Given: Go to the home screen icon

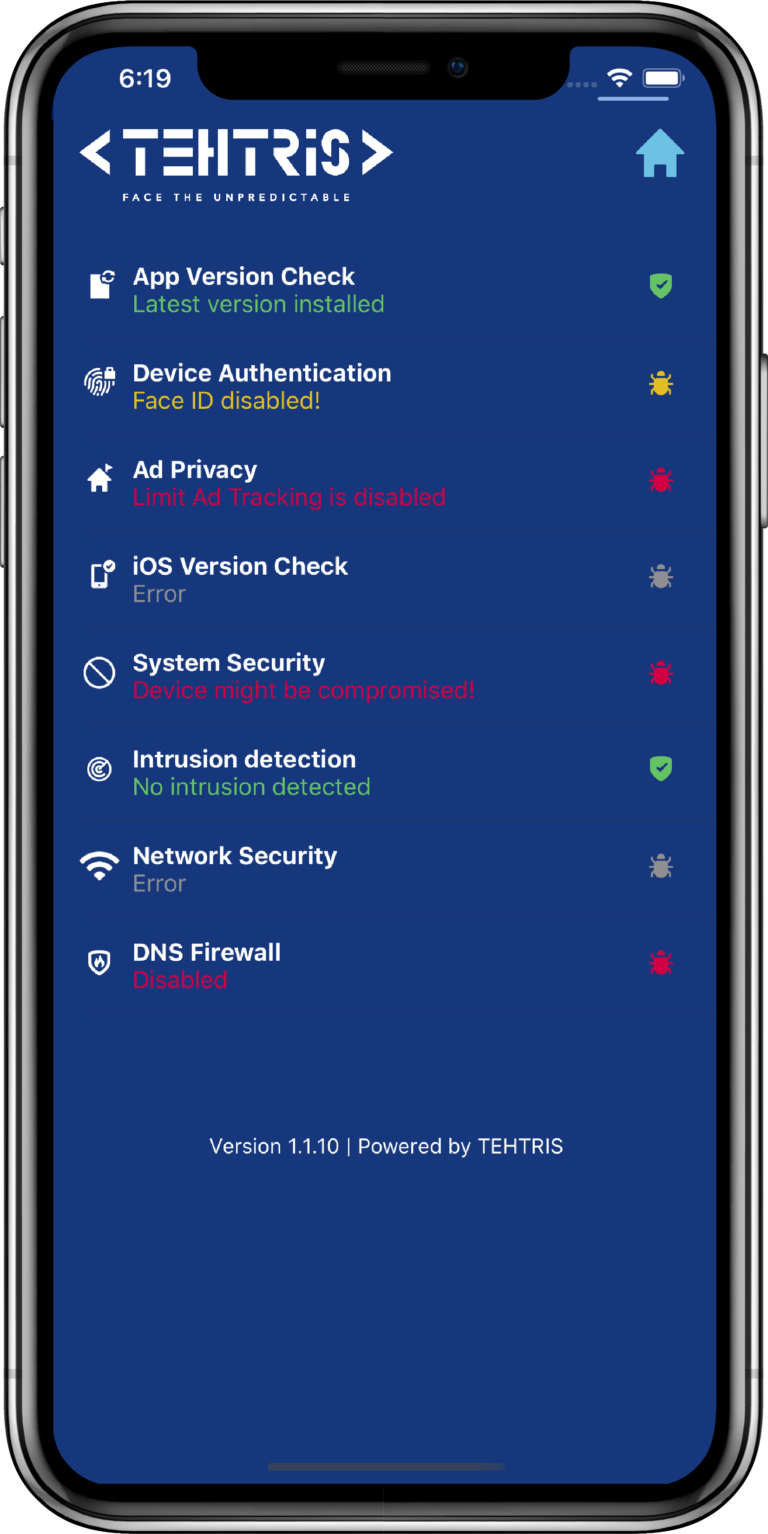Looking at the screenshot, I should click(660, 155).
